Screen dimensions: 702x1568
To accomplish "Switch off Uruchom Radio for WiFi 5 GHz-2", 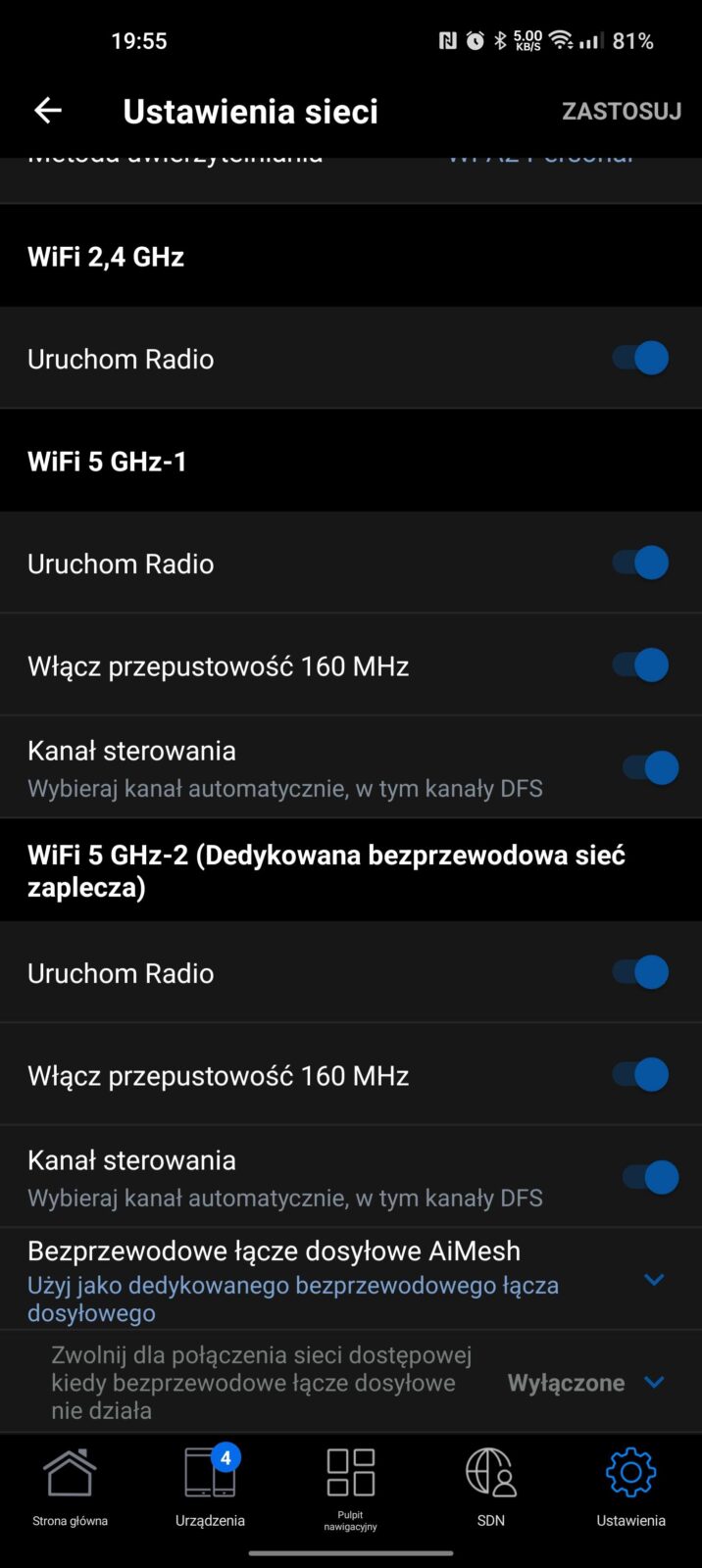I will point(641,973).
